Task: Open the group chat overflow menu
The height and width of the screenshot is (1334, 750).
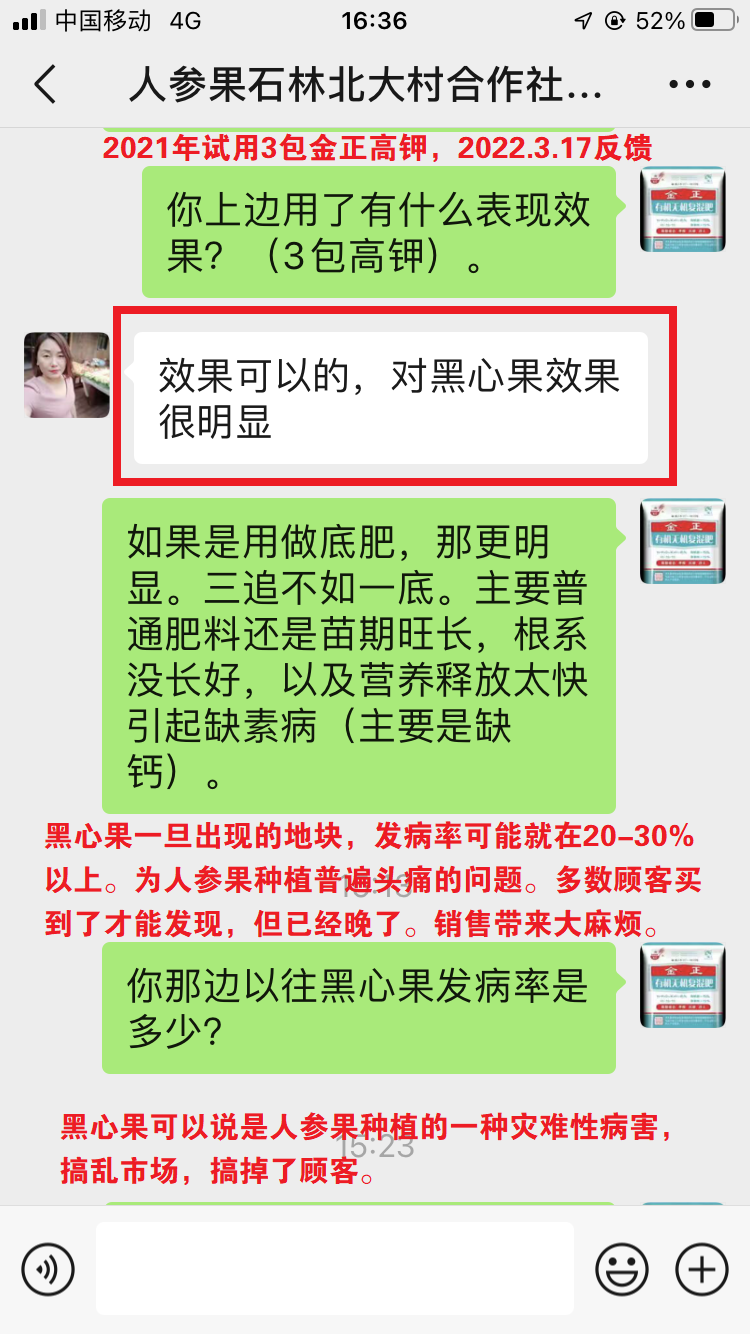Action: (x=689, y=86)
